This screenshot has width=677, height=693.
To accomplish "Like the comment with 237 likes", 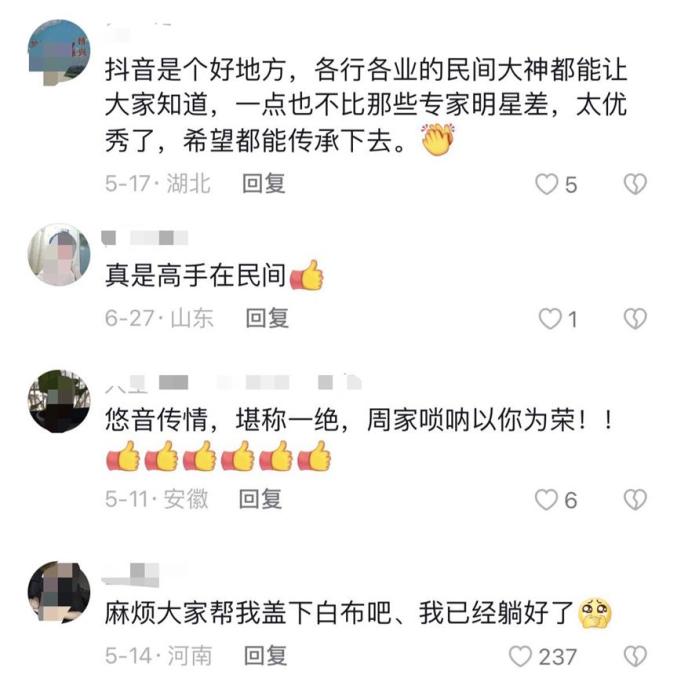I will [520, 656].
